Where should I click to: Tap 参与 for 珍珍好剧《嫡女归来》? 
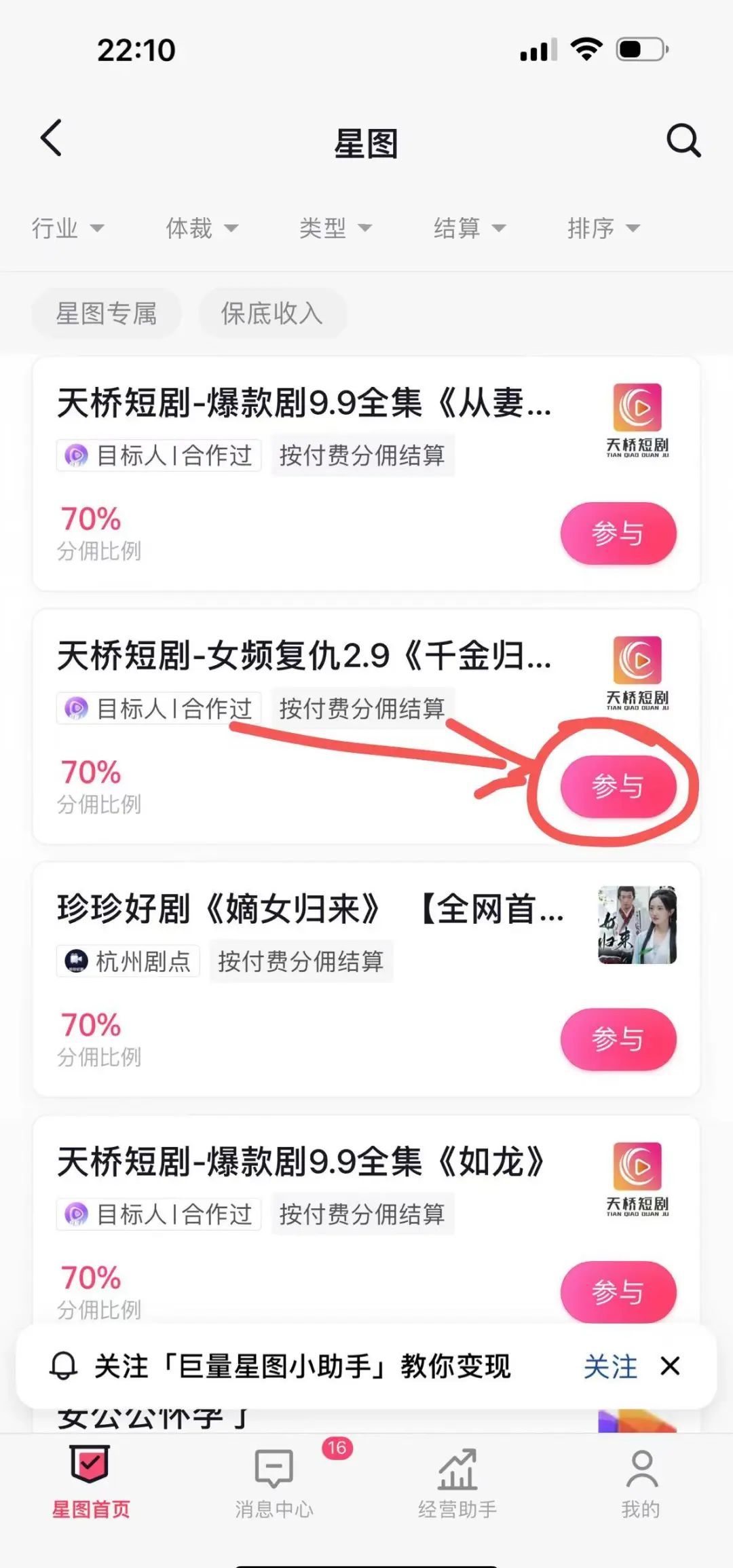click(618, 1039)
